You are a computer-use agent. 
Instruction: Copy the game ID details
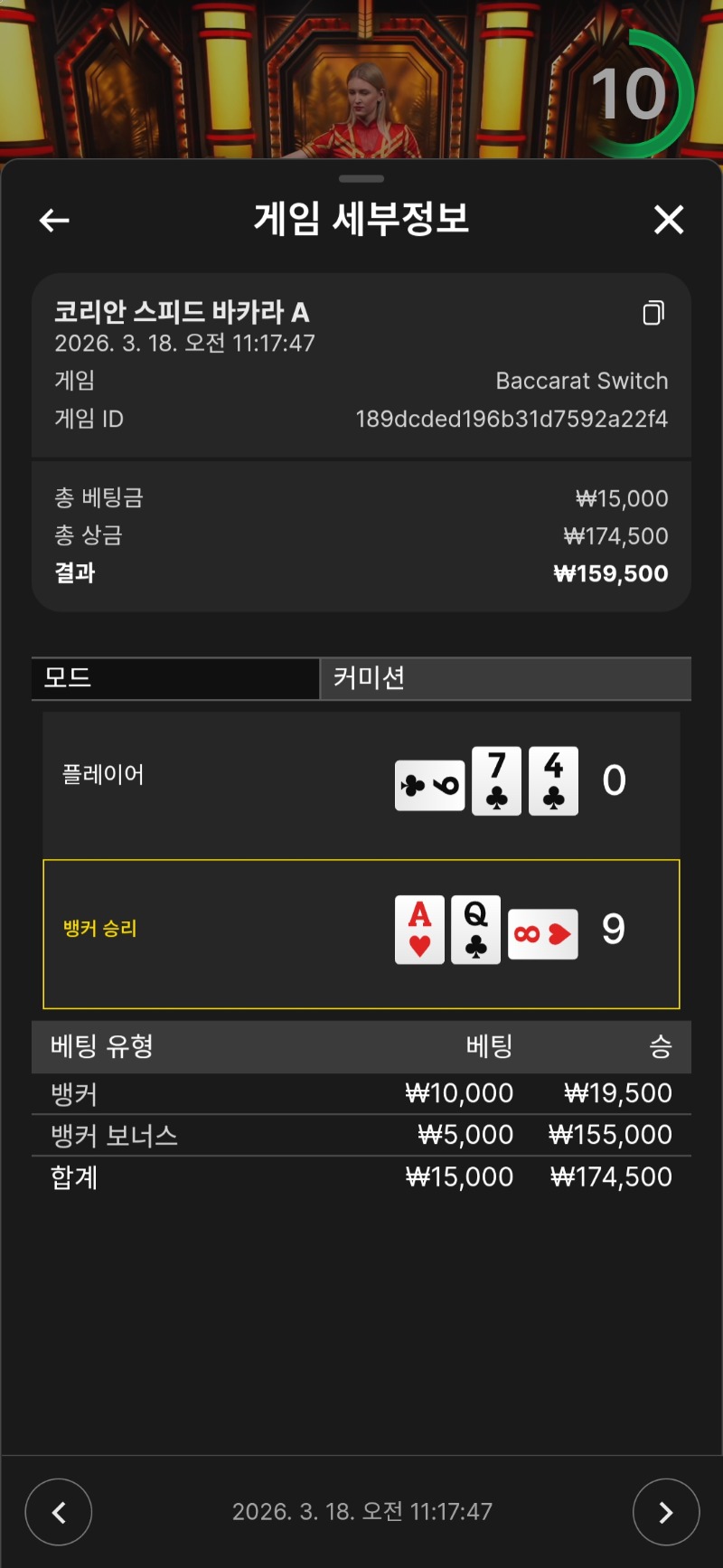point(653,313)
